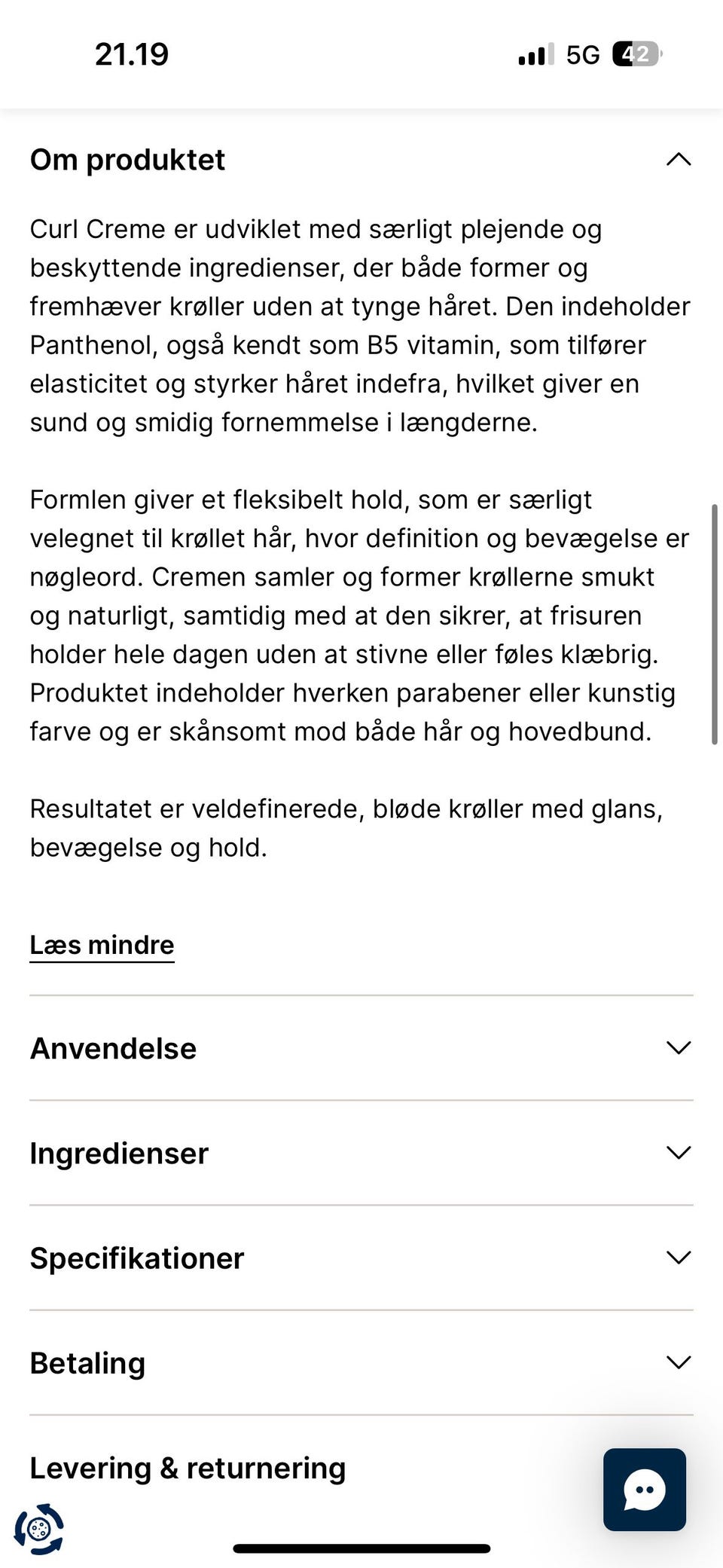Select the 'Om produktet' heading

point(127,159)
